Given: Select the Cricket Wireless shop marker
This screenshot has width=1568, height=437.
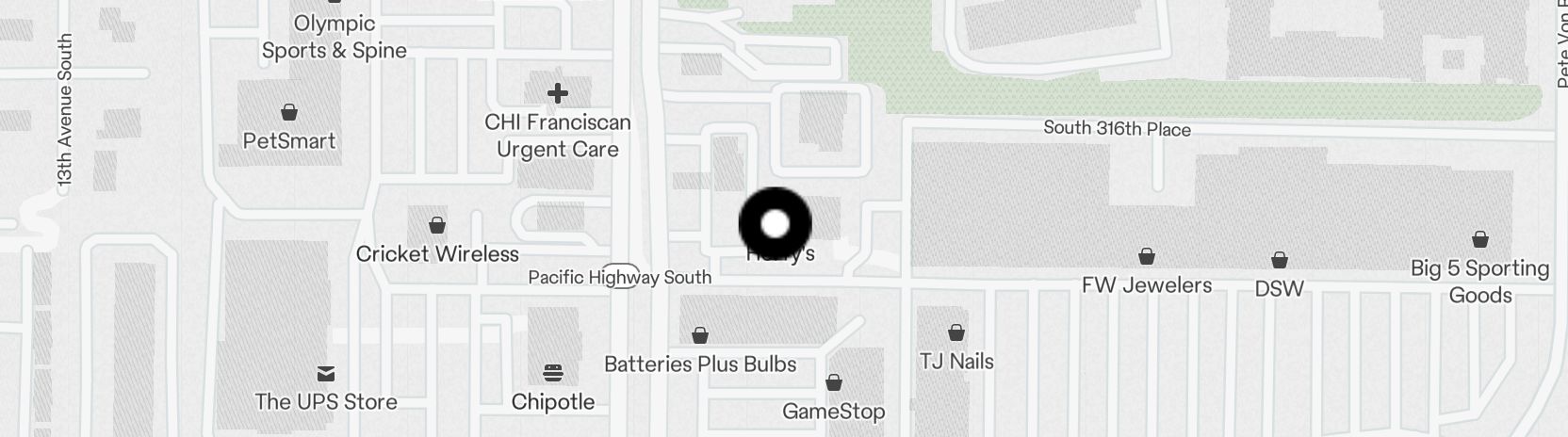Looking at the screenshot, I should pyautogui.click(x=437, y=225).
